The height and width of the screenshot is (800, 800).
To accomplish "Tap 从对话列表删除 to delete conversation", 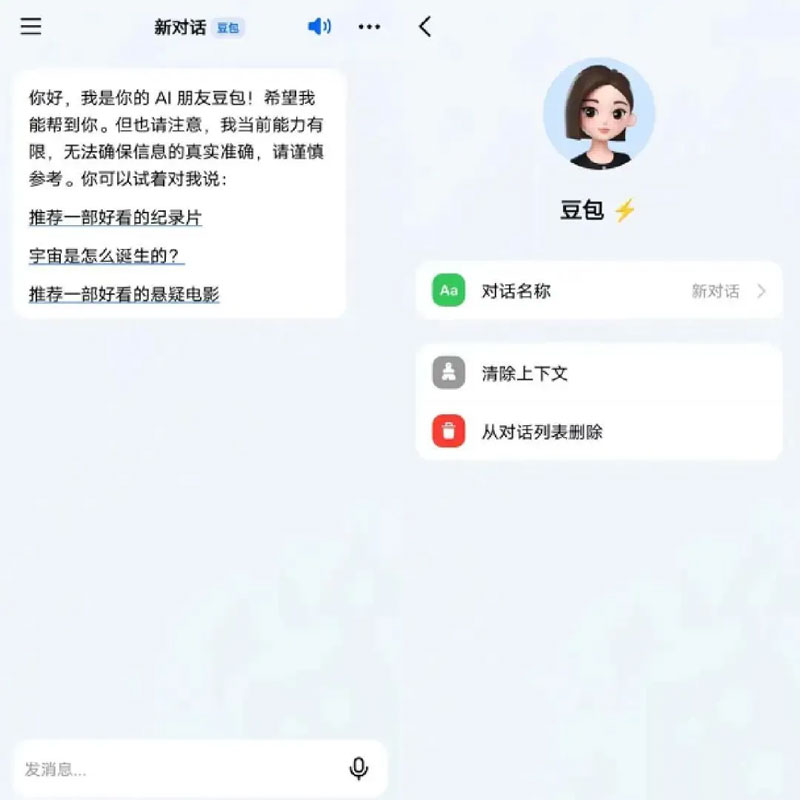I will tap(598, 432).
